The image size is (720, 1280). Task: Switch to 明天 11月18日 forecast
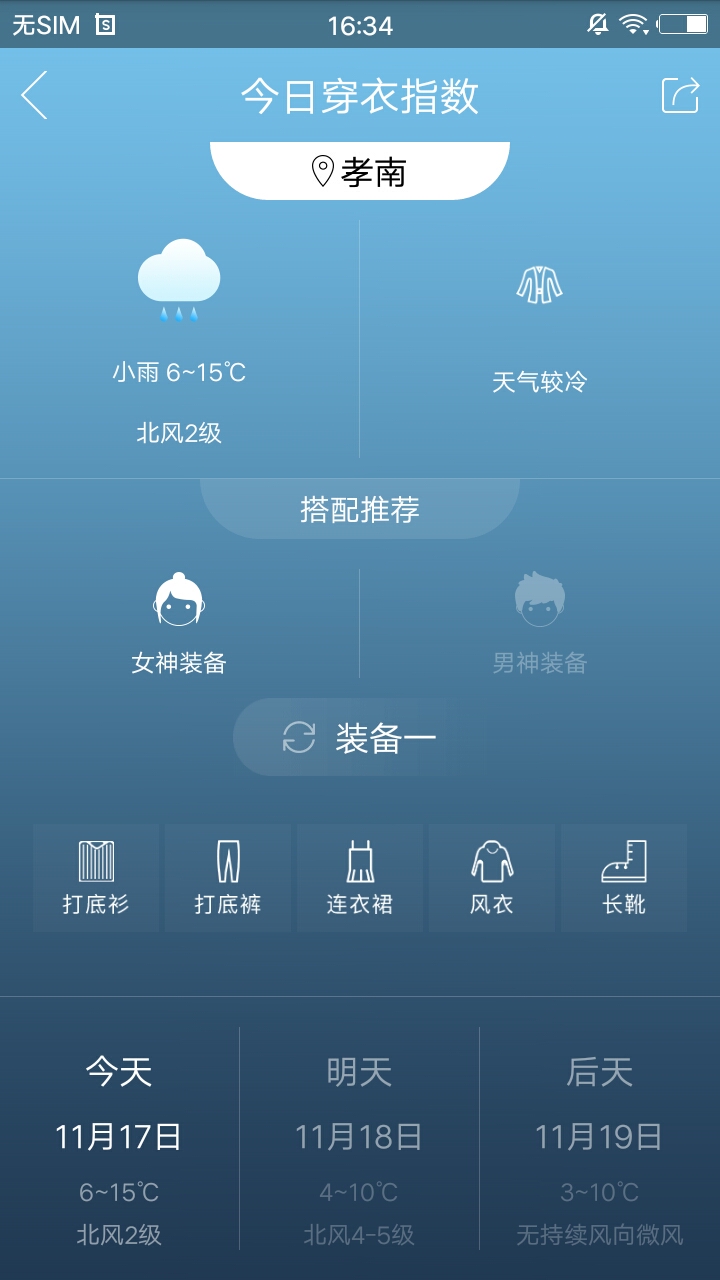pyautogui.click(x=360, y=1138)
